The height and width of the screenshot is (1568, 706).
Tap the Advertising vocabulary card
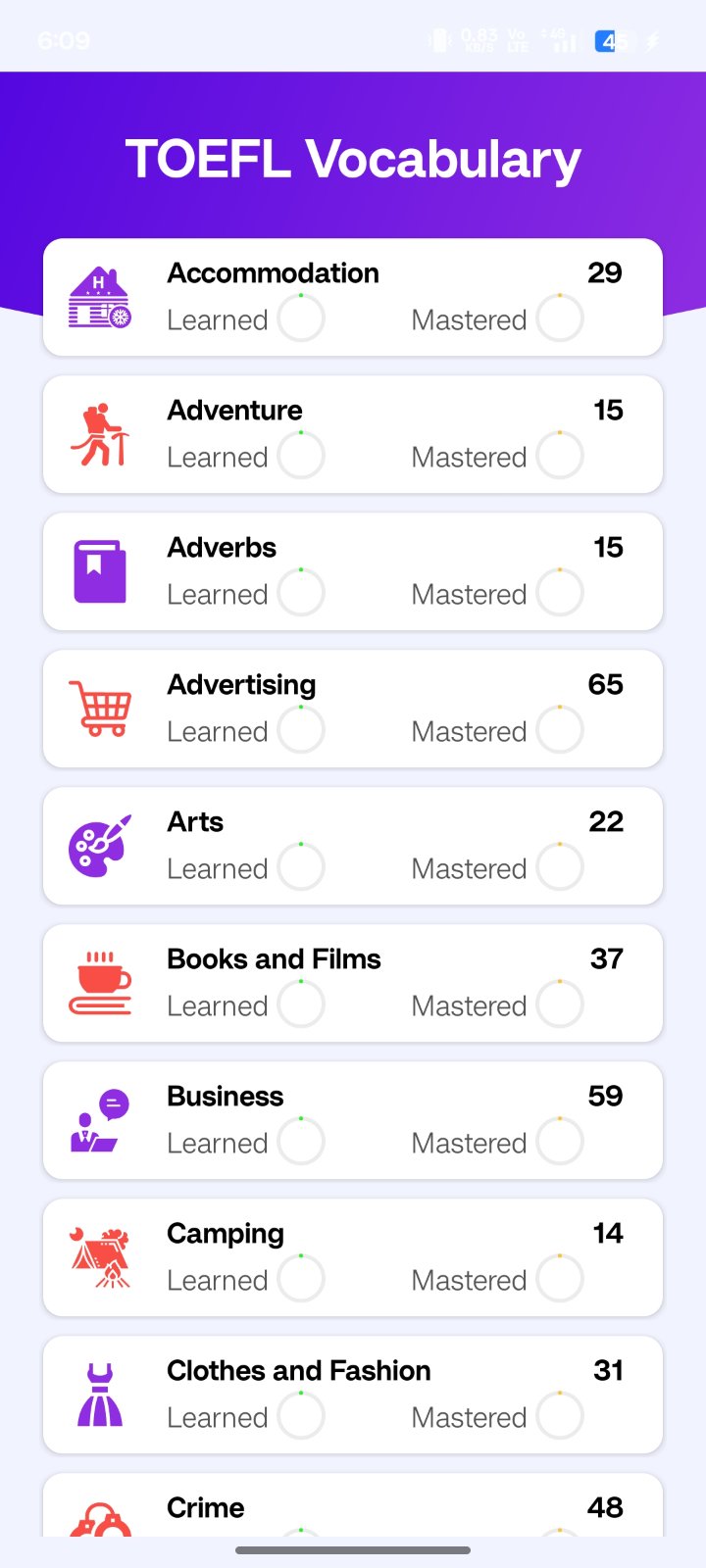click(x=353, y=709)
